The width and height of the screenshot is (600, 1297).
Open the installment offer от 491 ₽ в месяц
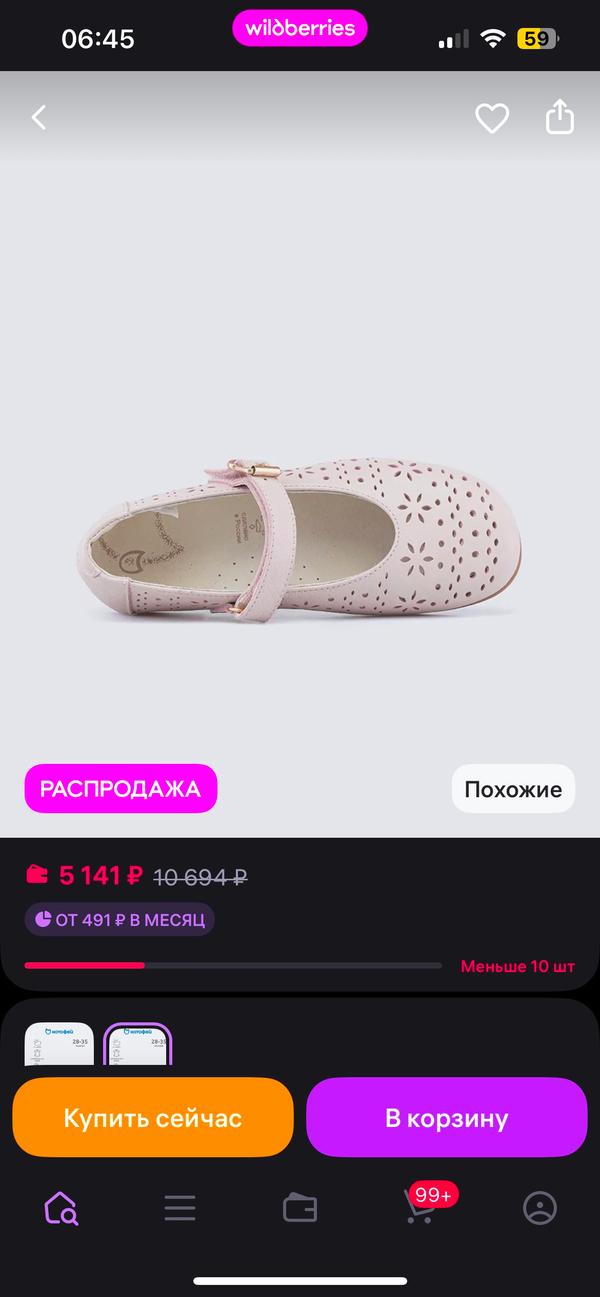(x=120, y=919)
